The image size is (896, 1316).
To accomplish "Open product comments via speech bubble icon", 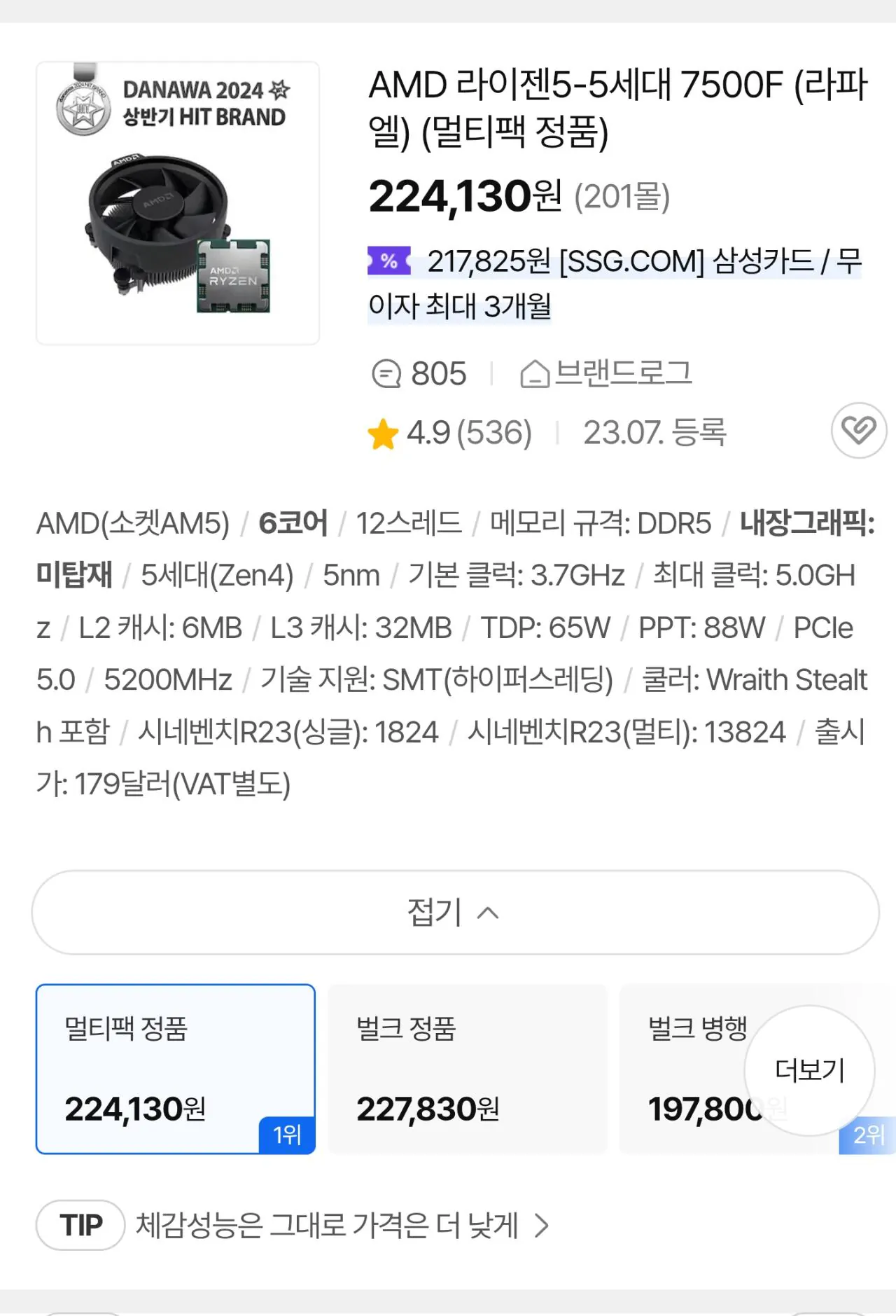I will tap(387, 373).
